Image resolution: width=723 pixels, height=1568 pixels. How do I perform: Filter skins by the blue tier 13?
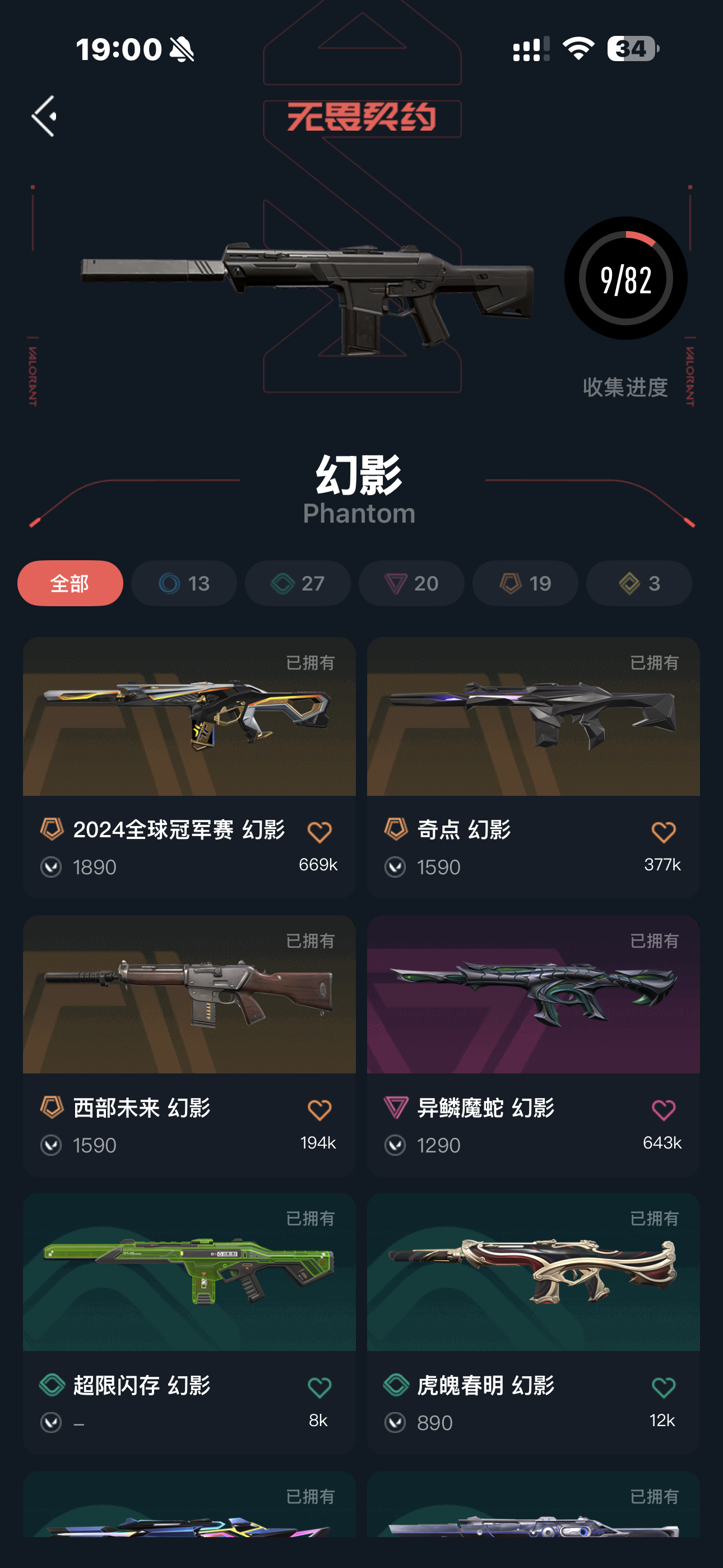tap(184, 583)
